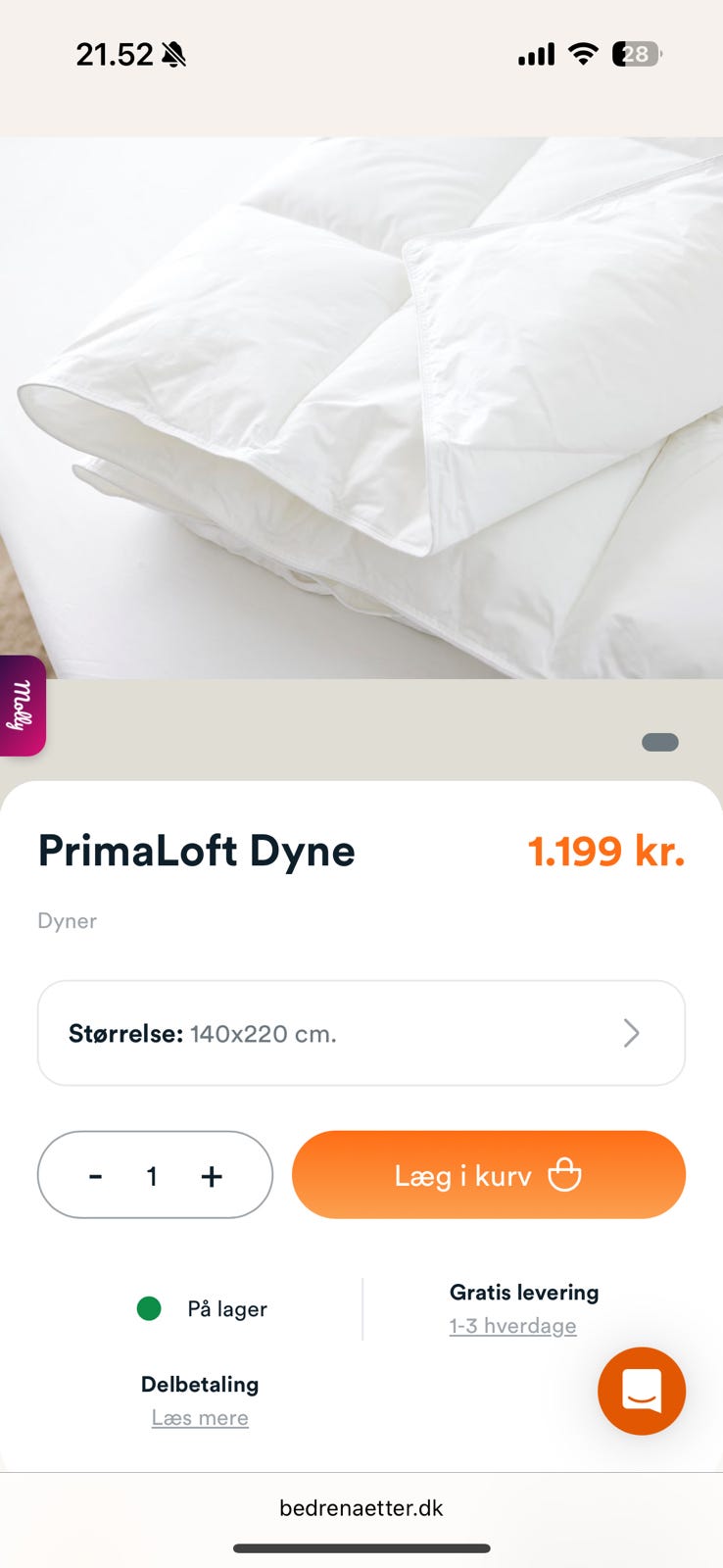Open the 1-3 hverdage delivery link
This screenshot has width=723, height=1568.
(512, 1326)
